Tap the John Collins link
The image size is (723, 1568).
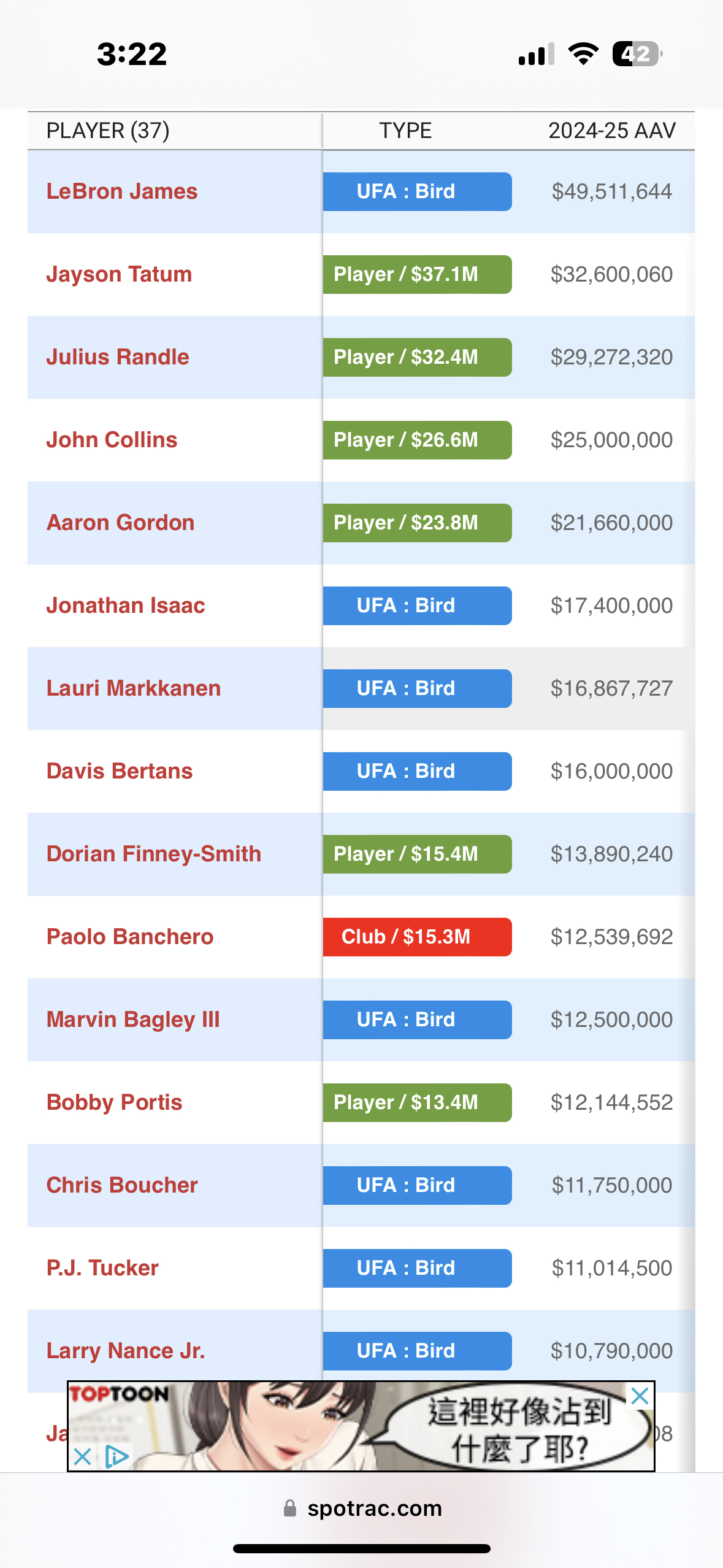112,440
